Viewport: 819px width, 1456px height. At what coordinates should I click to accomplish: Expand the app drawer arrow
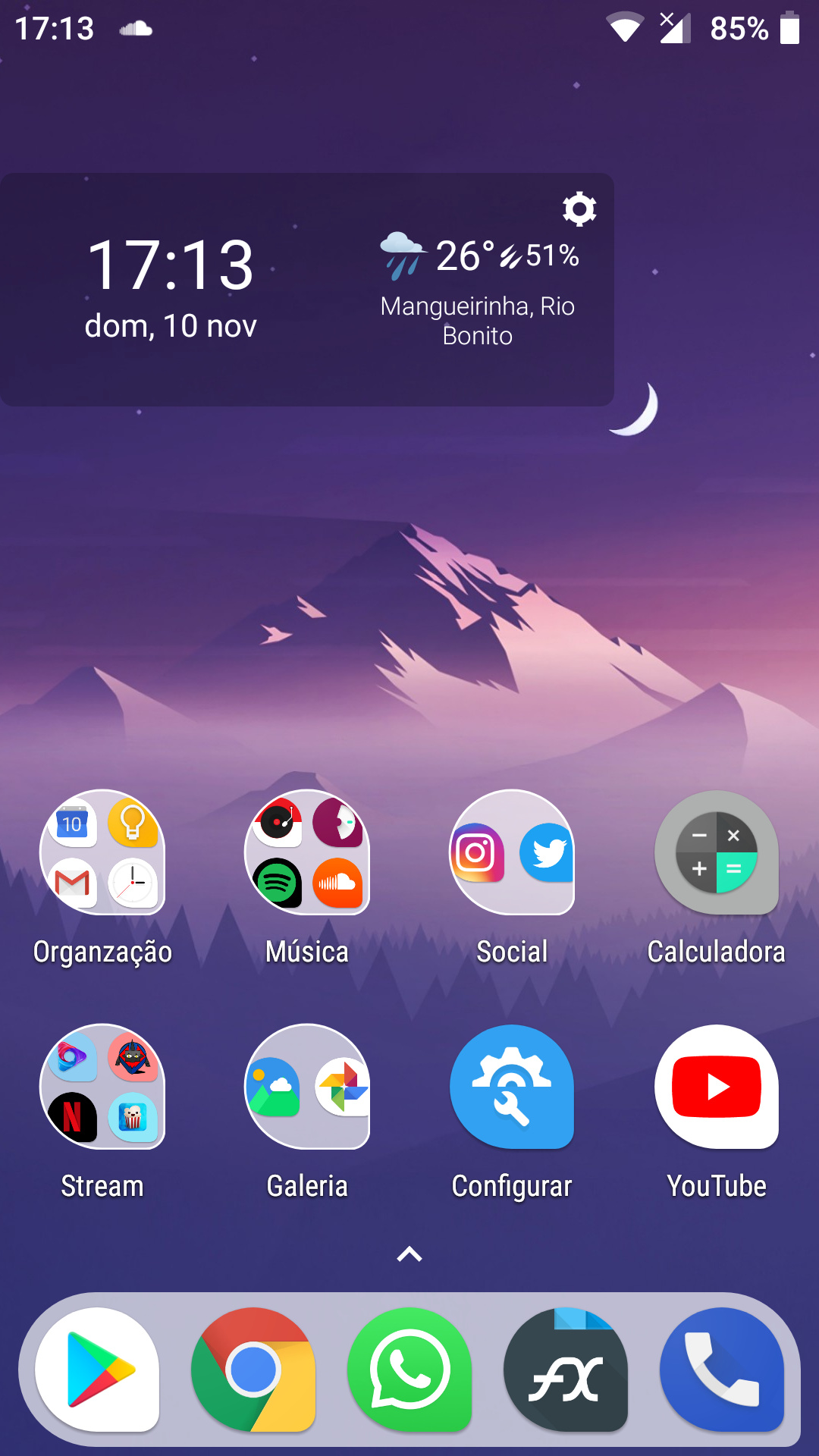409,1255
